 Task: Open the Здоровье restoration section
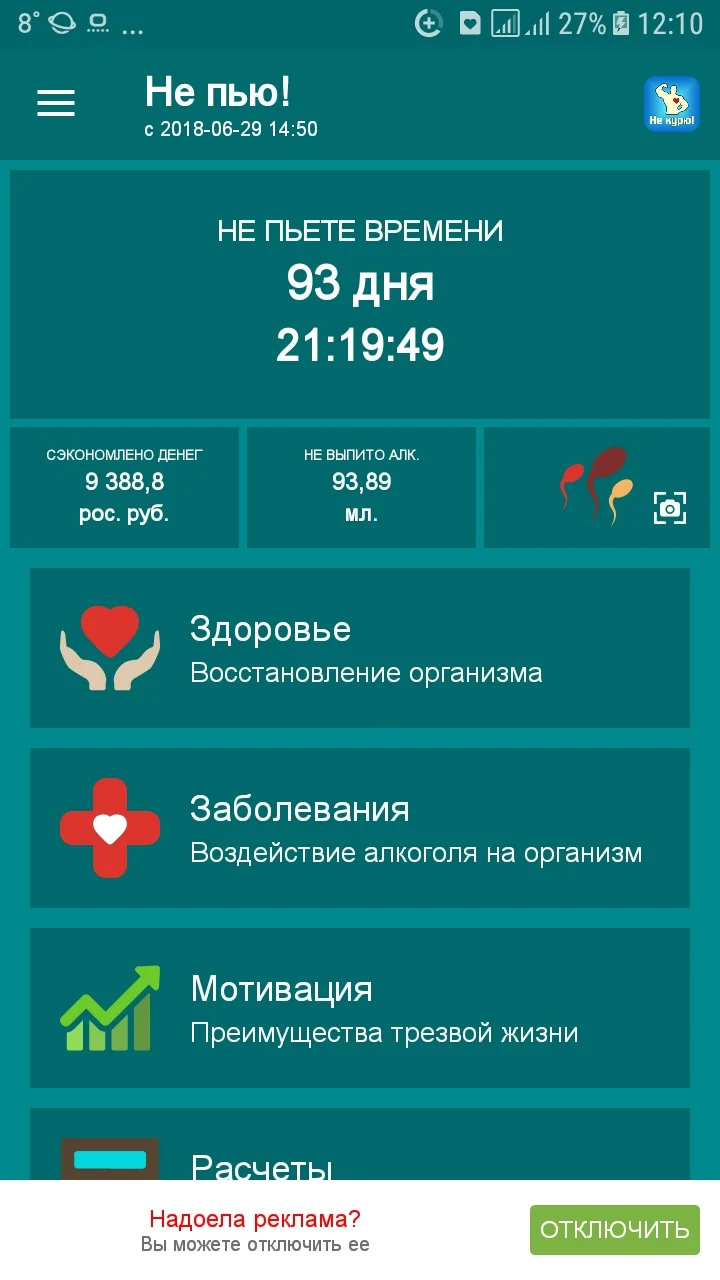click(360, 648)
